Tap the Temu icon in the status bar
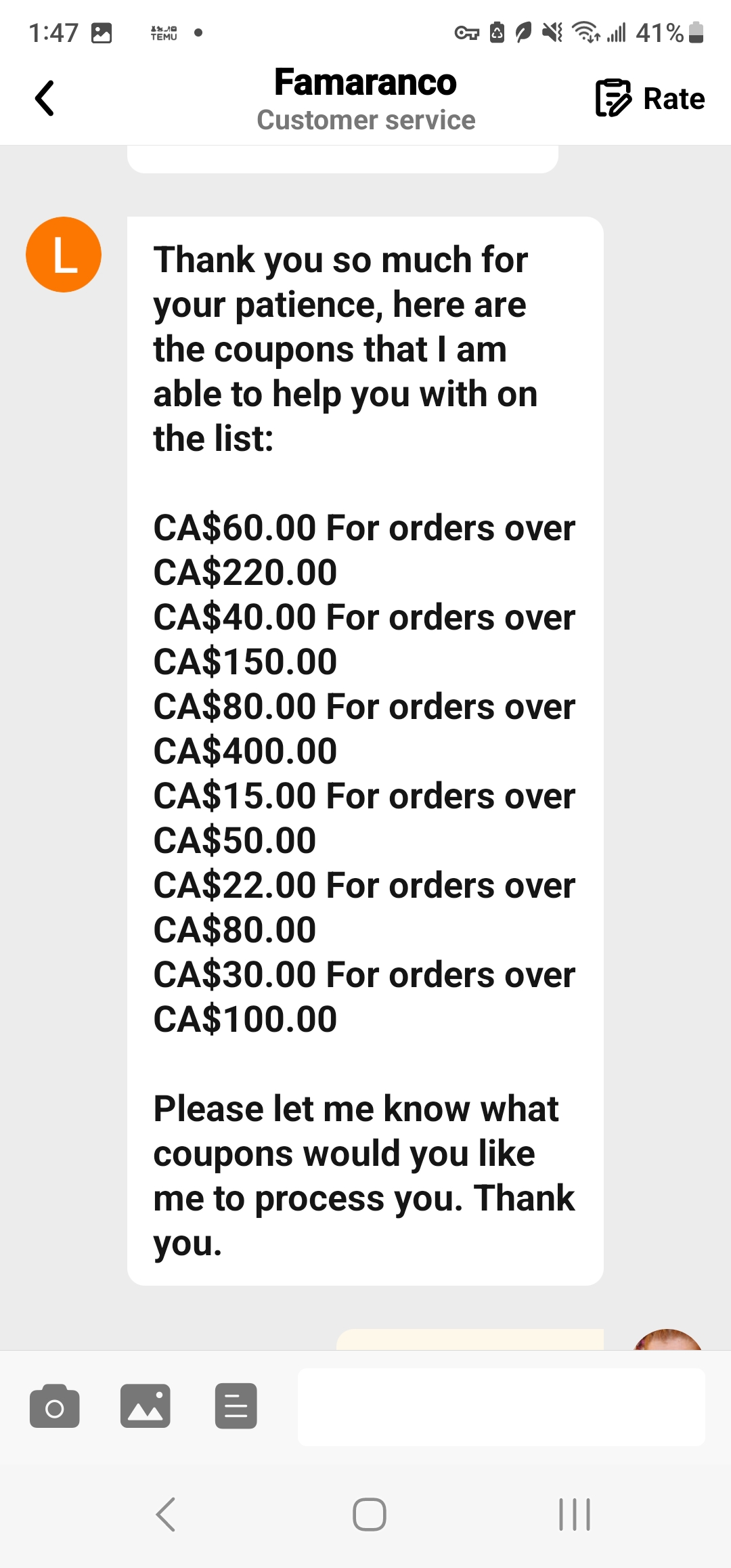This screenshot has width=731, height=1568. click(163, 30)
